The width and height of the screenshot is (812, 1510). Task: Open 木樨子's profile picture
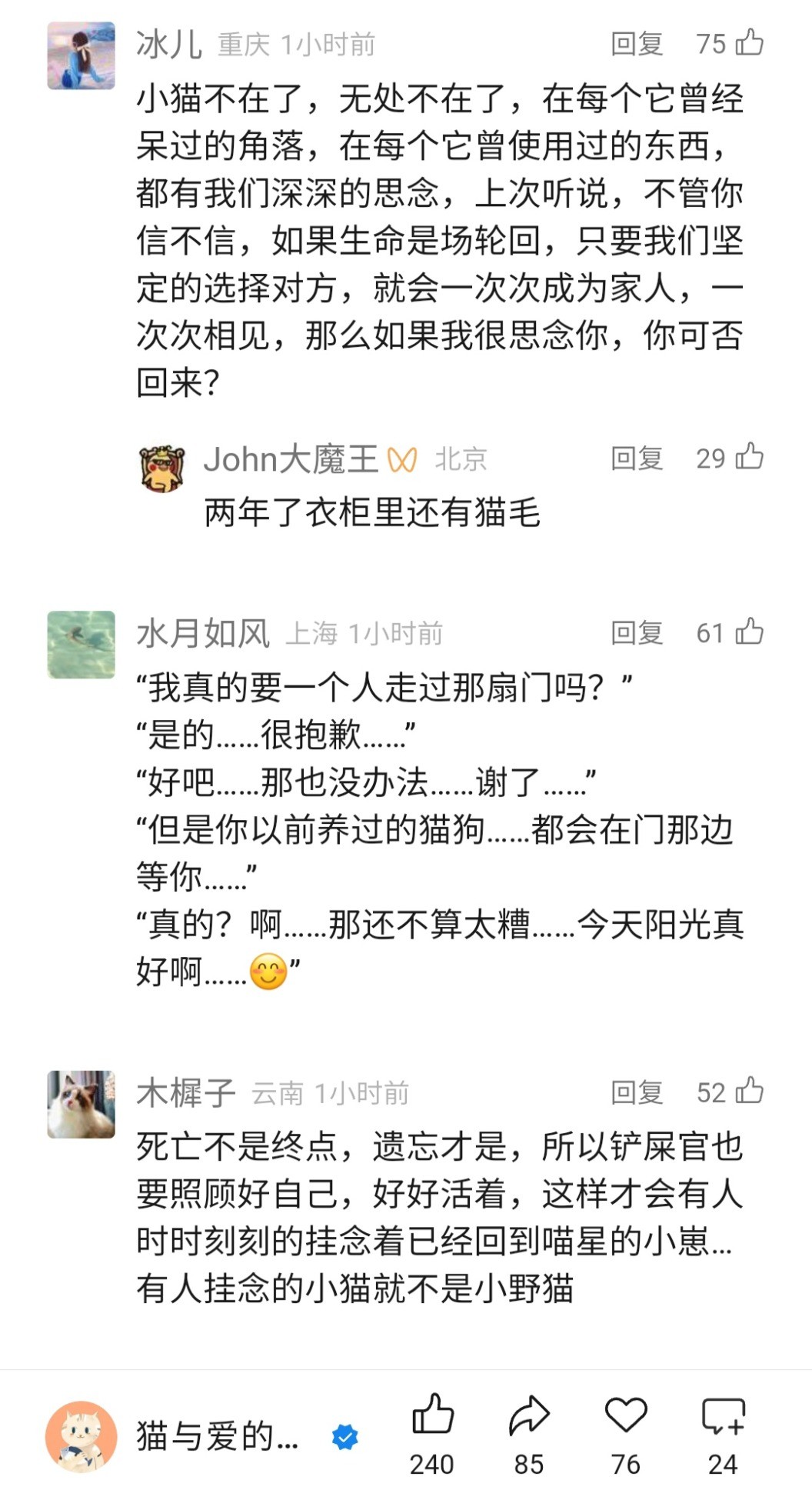[x=81, y=1104]
